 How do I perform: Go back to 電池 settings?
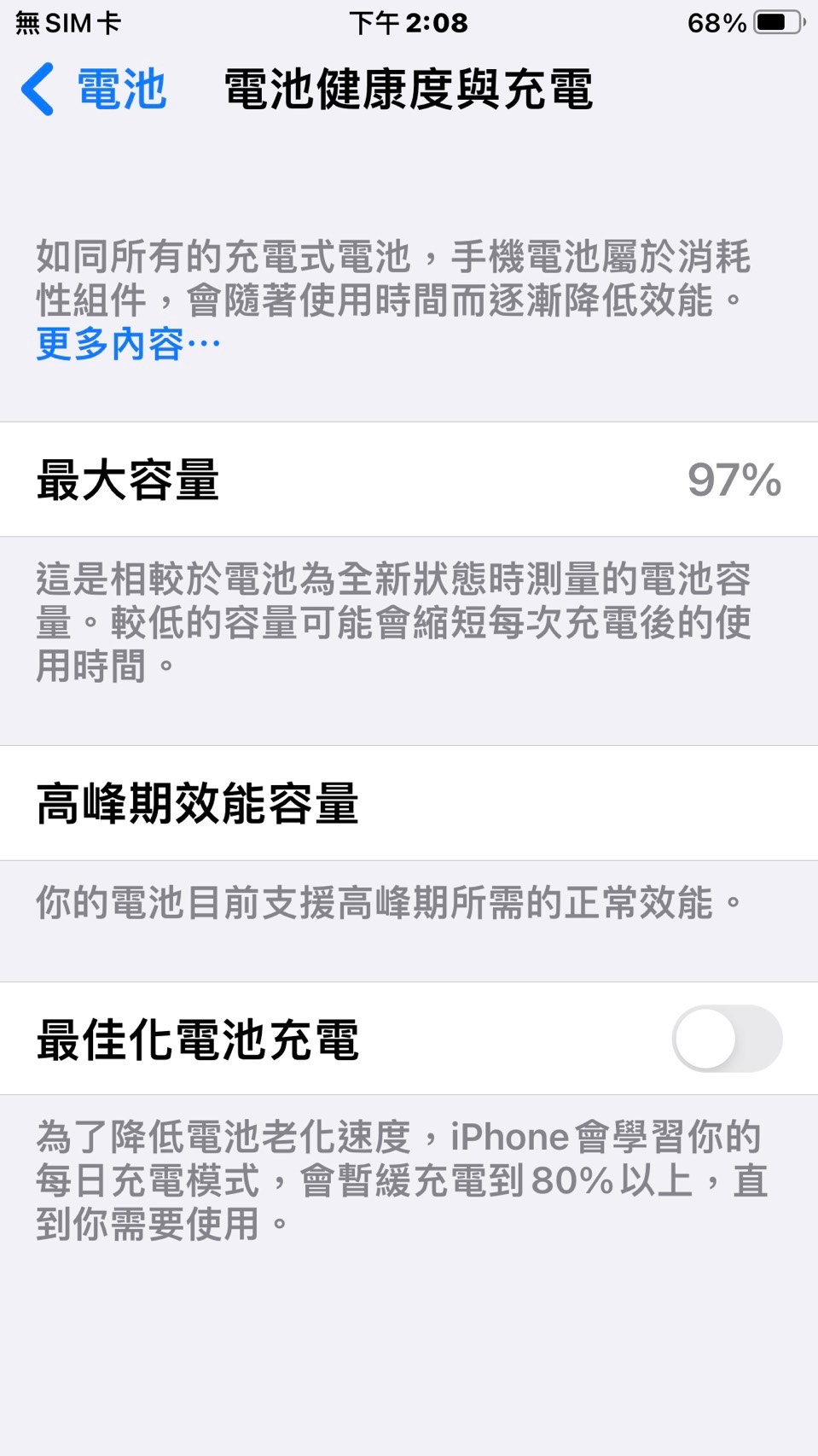click(94, 89)
